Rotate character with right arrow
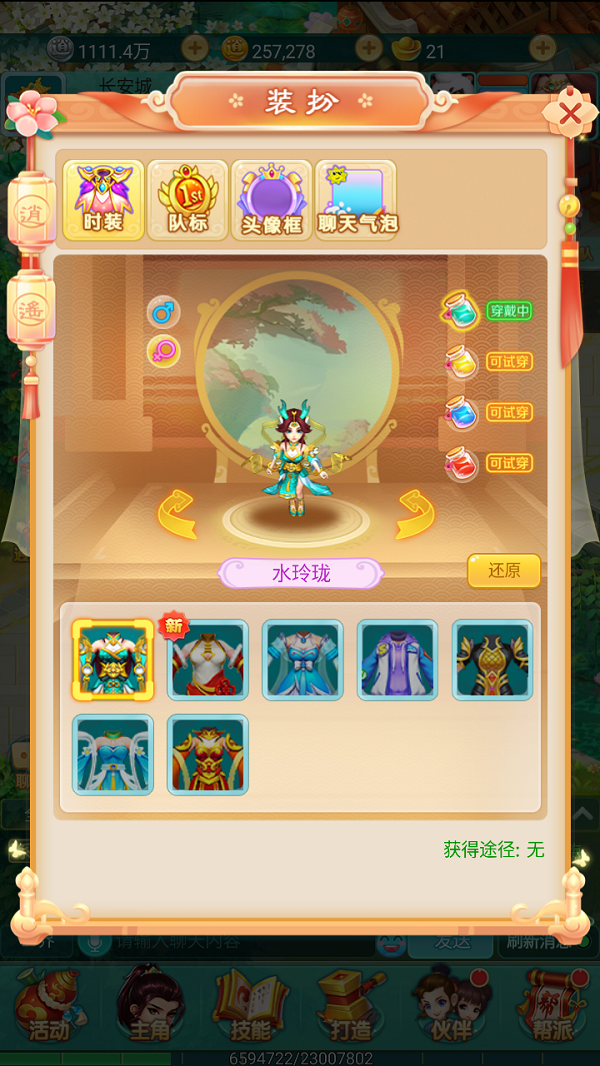The width and height of the screenshot is (600, 1066). pyautogui.click(x=415, y=513)
